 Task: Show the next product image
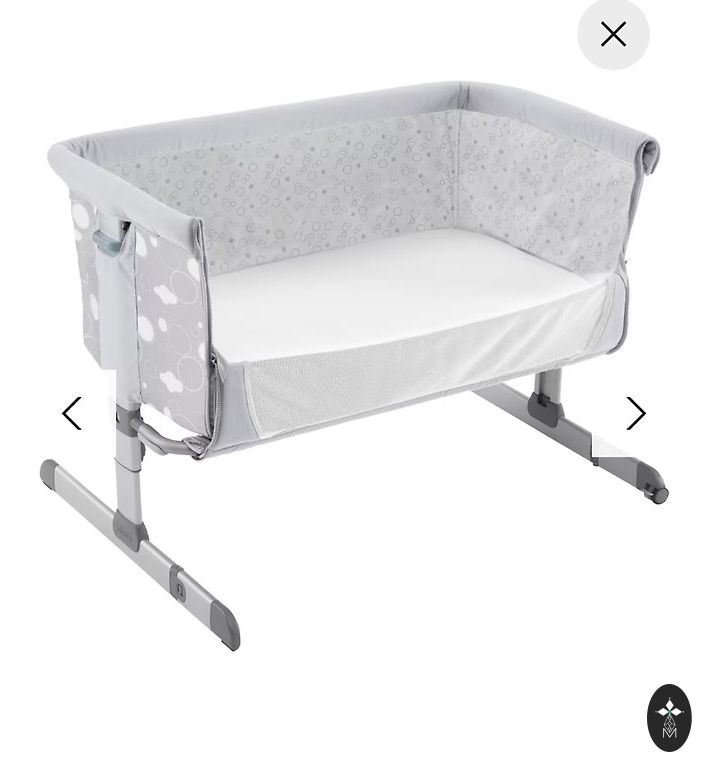(x=636, y=413)
